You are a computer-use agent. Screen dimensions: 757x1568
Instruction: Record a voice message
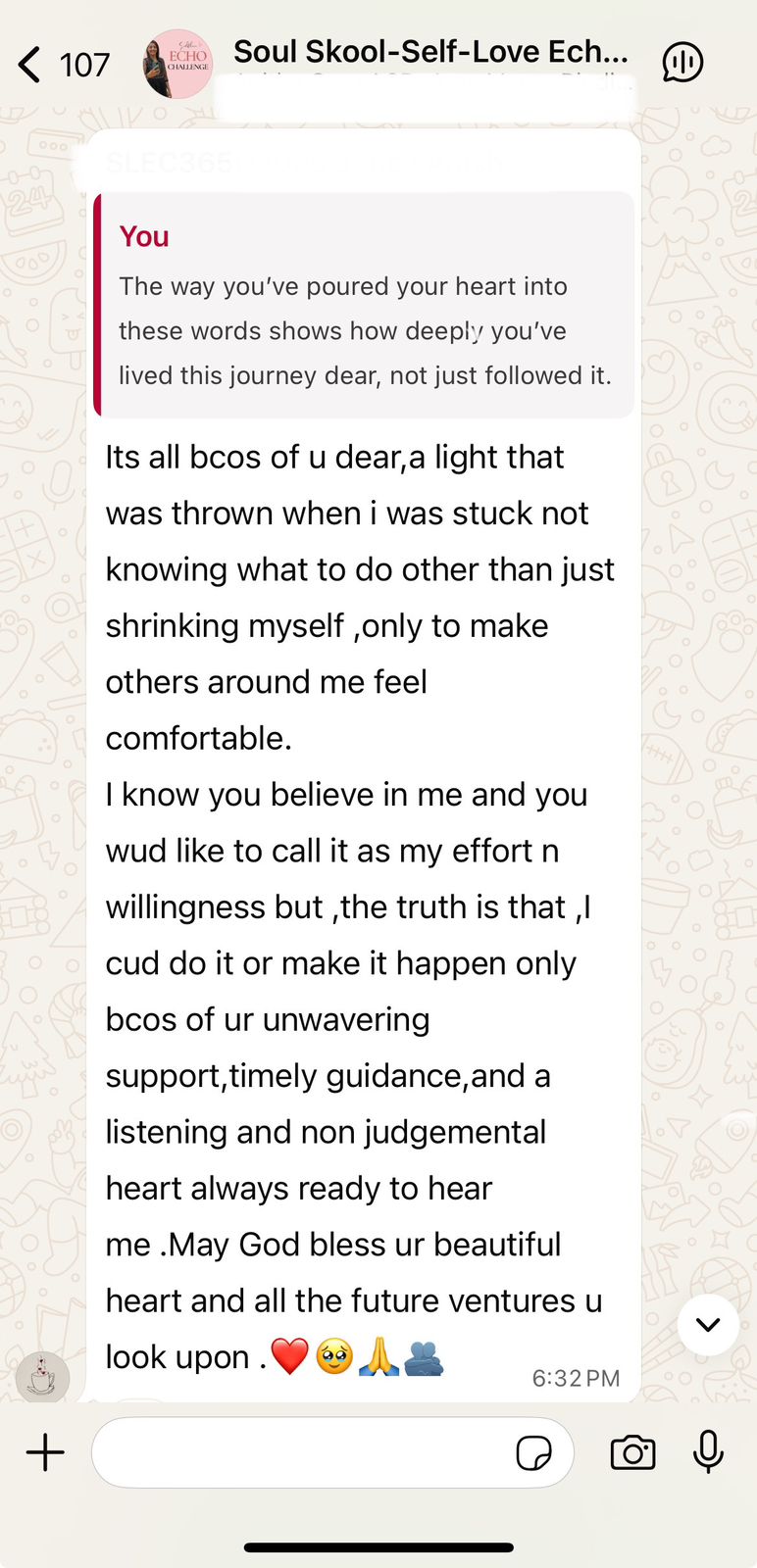tap(708, 1452)
